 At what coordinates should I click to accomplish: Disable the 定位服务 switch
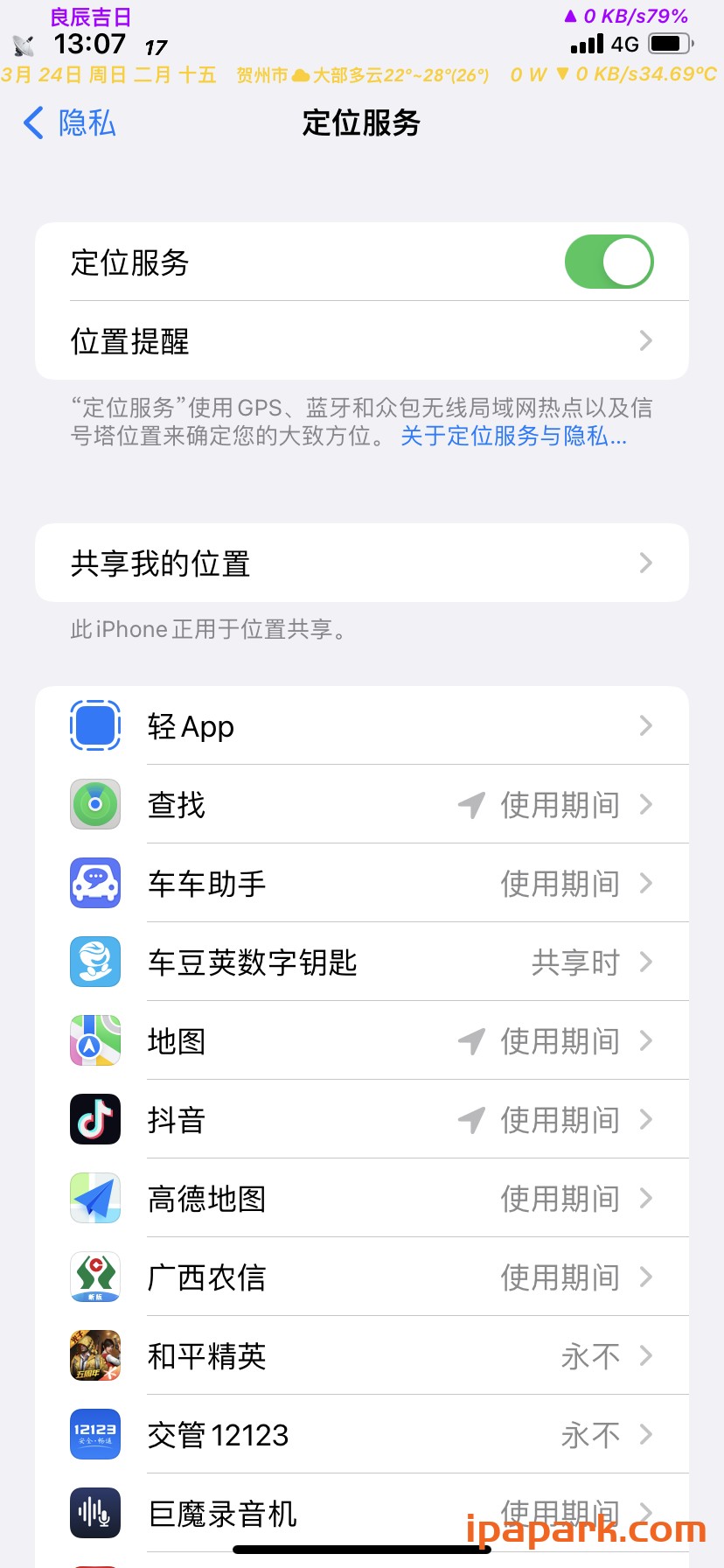click(x=609, y=262)
